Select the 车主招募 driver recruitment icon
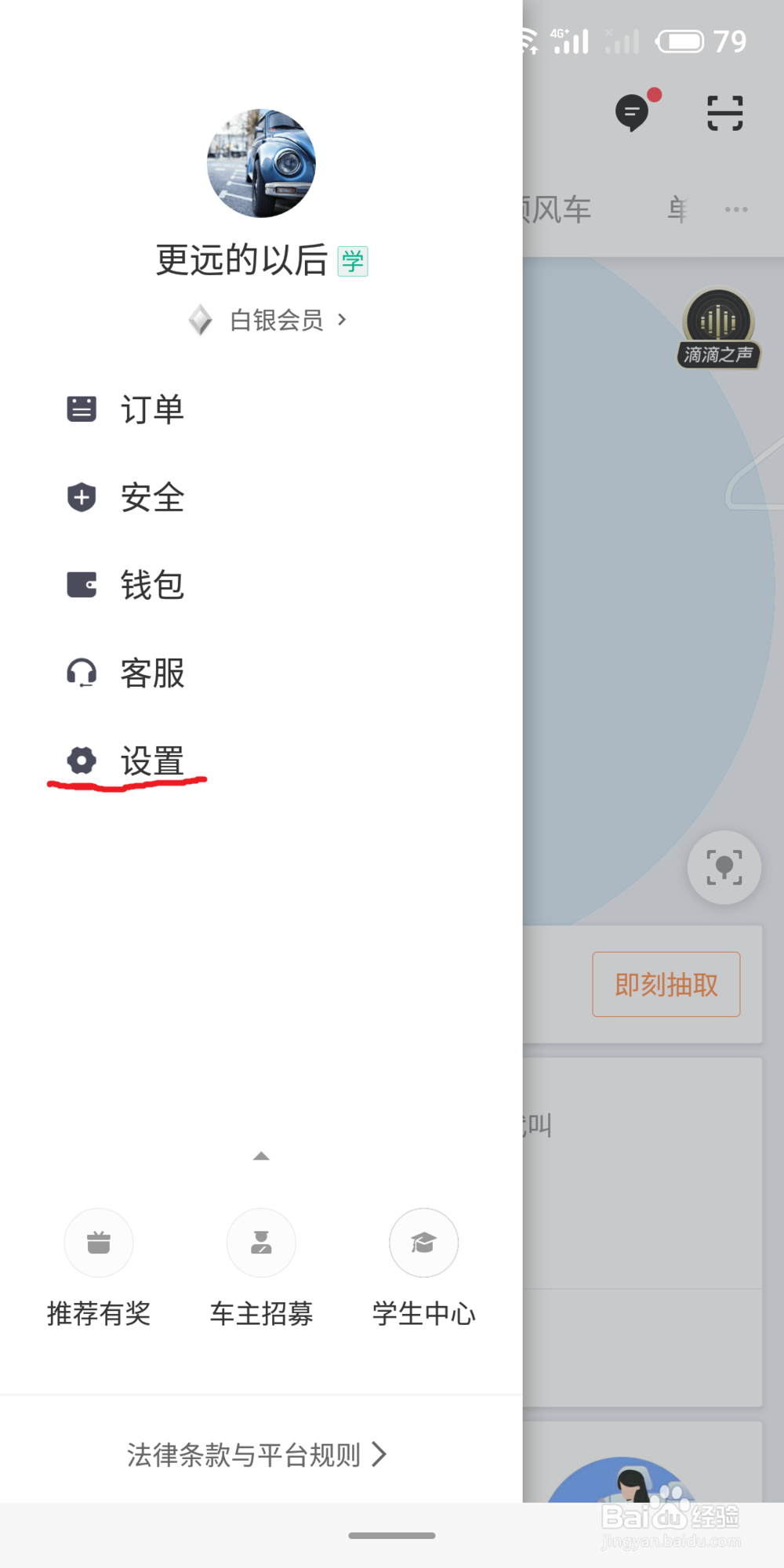 tap(261, 1243)
